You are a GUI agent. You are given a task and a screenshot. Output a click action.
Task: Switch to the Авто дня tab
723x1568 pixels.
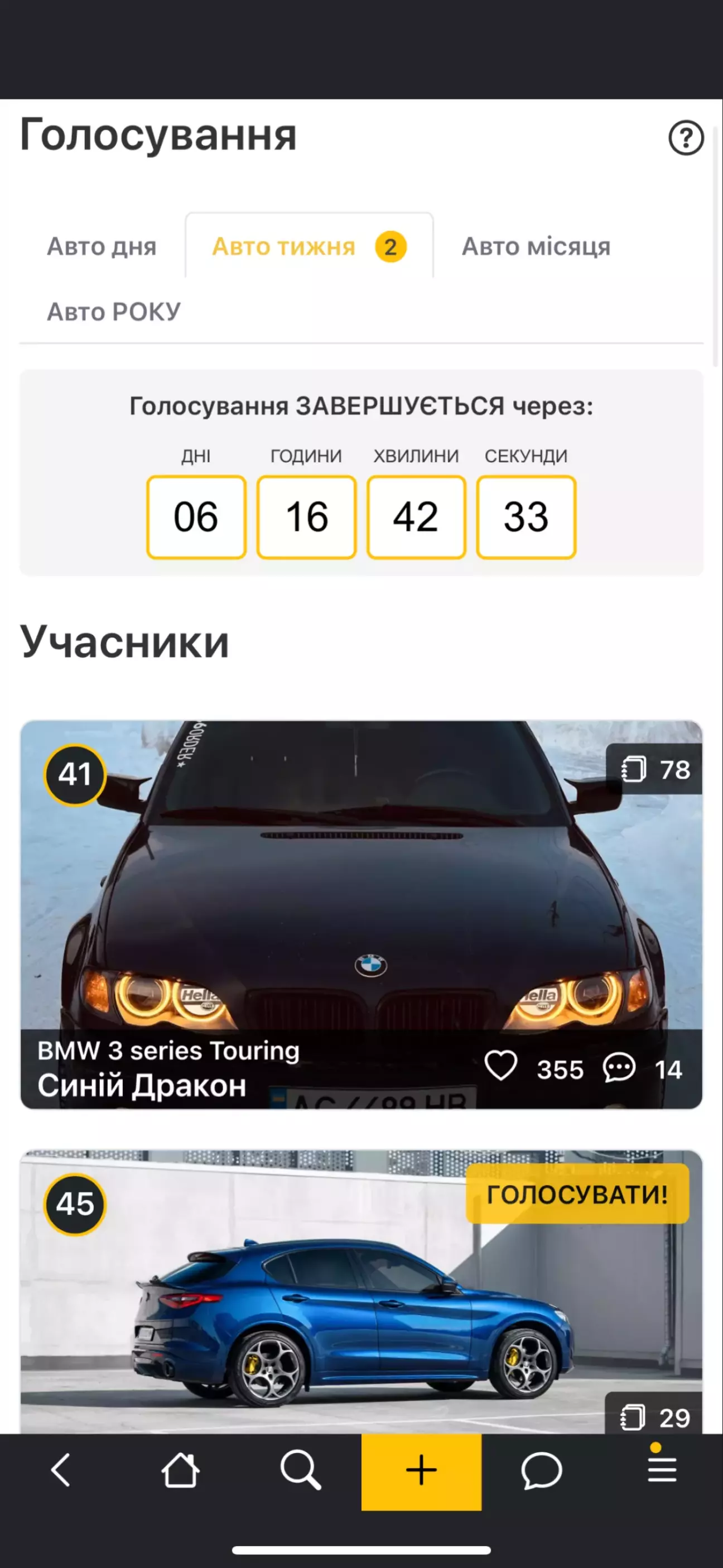point(102,247)
